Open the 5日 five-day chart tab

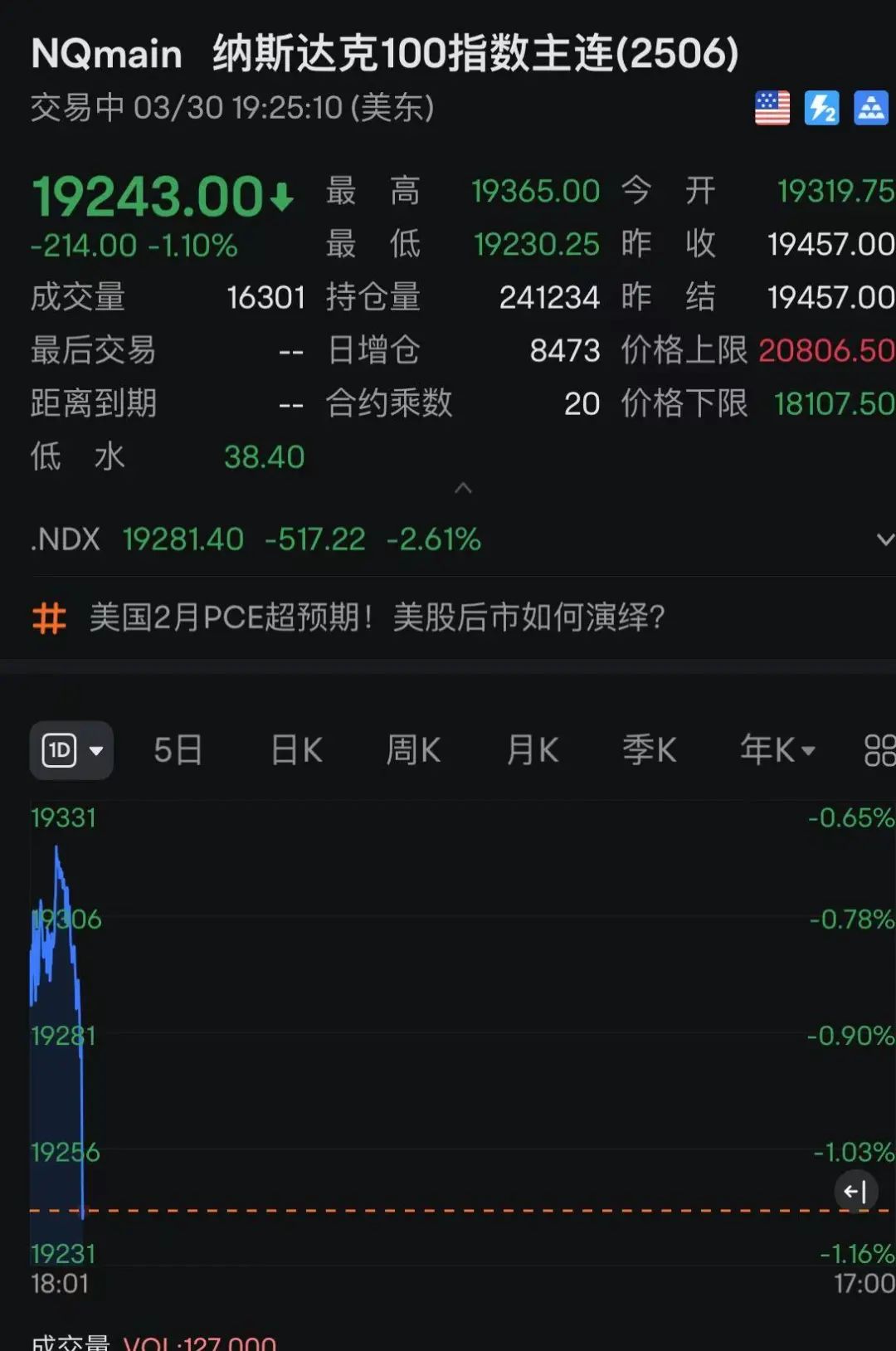[x=177, y=749]
